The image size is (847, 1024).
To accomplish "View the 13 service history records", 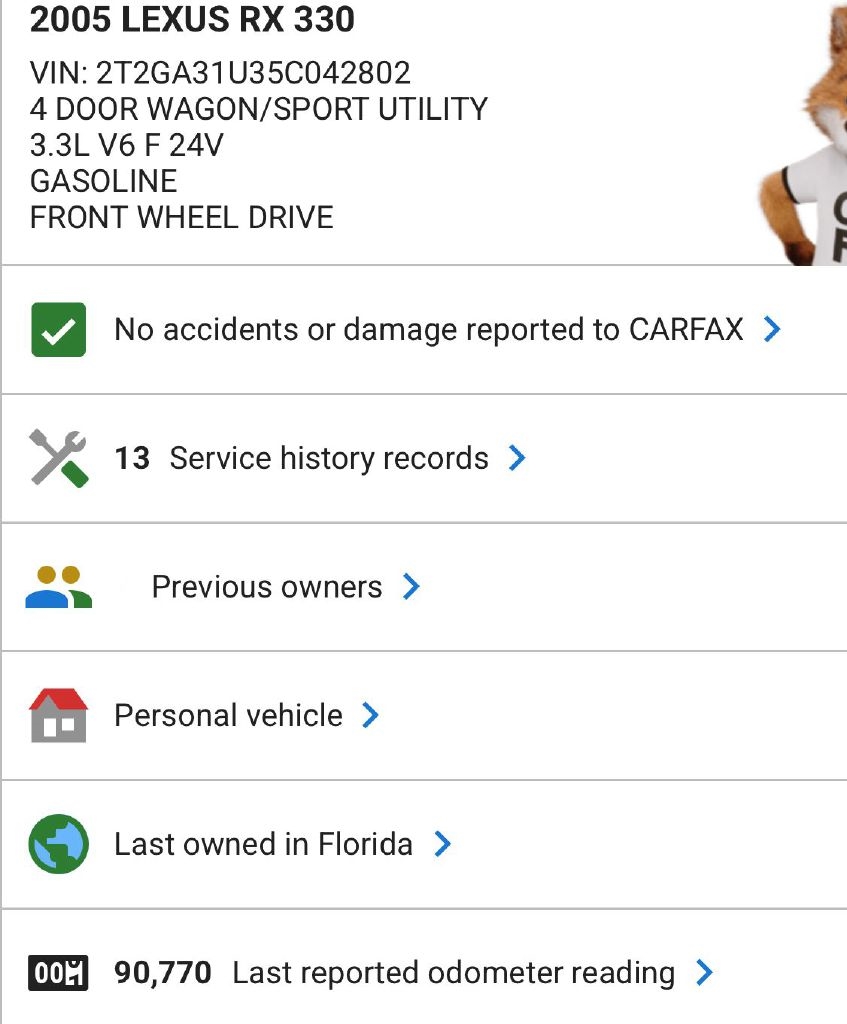I will pos(328,458).
